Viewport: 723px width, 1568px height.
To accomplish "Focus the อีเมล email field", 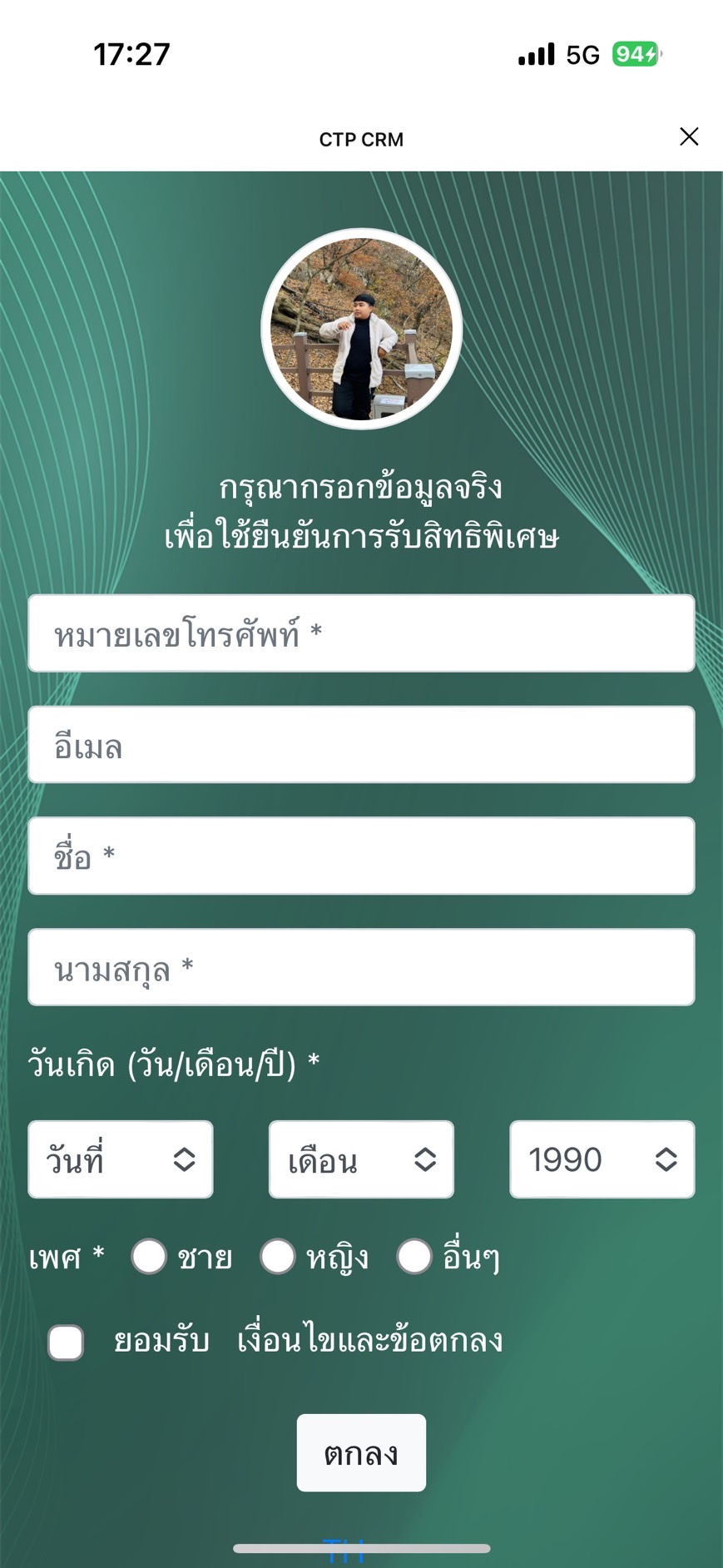I will (x=361, y=745).
